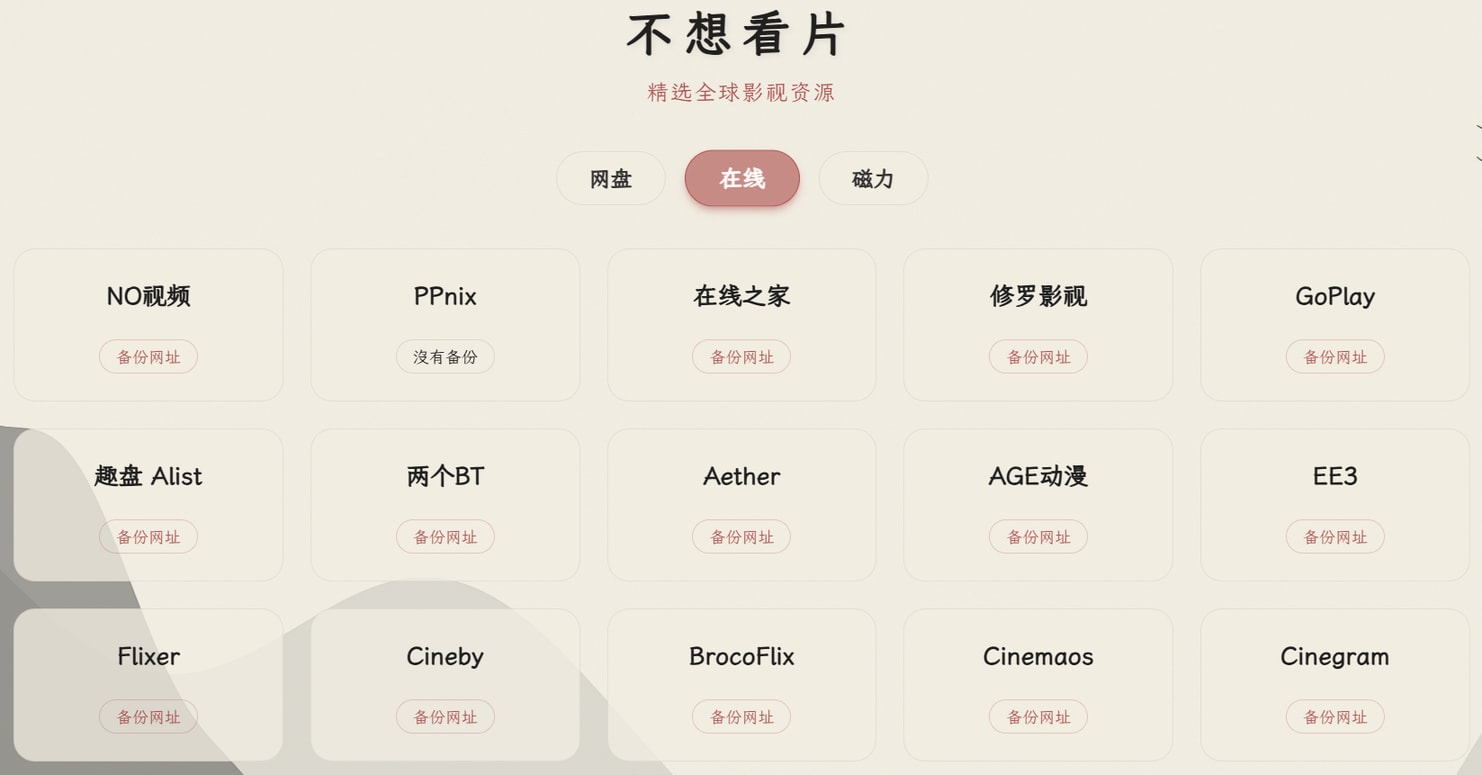1482x775 pixels.
Task: Open the AGE动漫 card
Action: (x=1038, y=476)
